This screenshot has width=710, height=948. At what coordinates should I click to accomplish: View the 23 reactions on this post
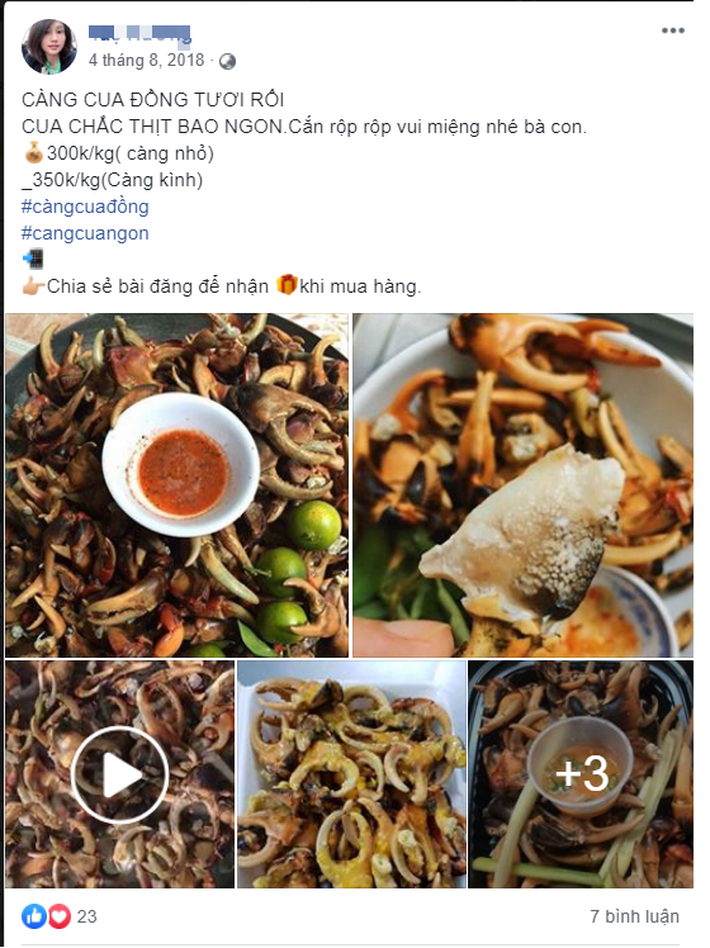[60, 915]
